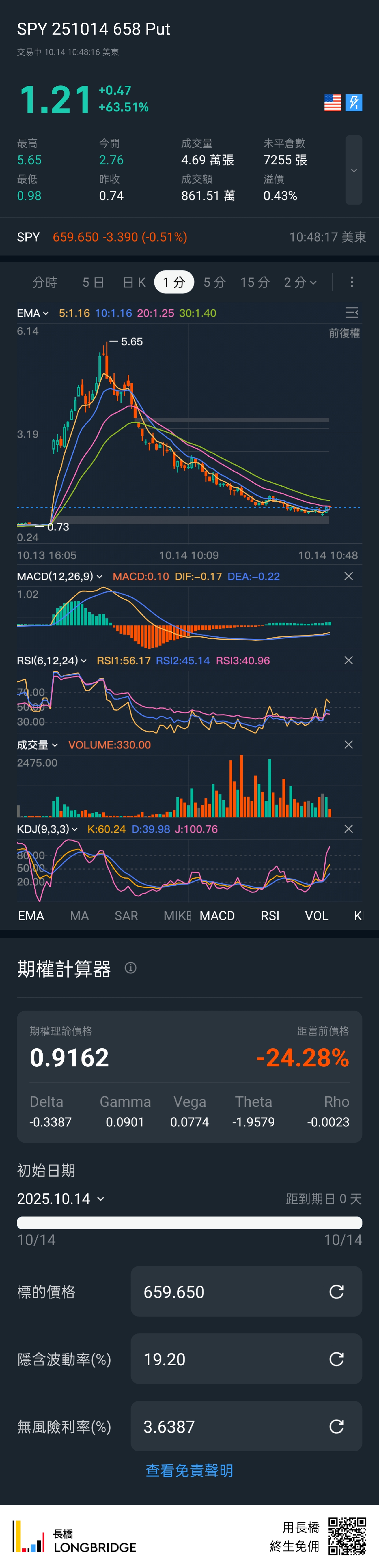Open the chart's three-dot options menu

(352, 282)
